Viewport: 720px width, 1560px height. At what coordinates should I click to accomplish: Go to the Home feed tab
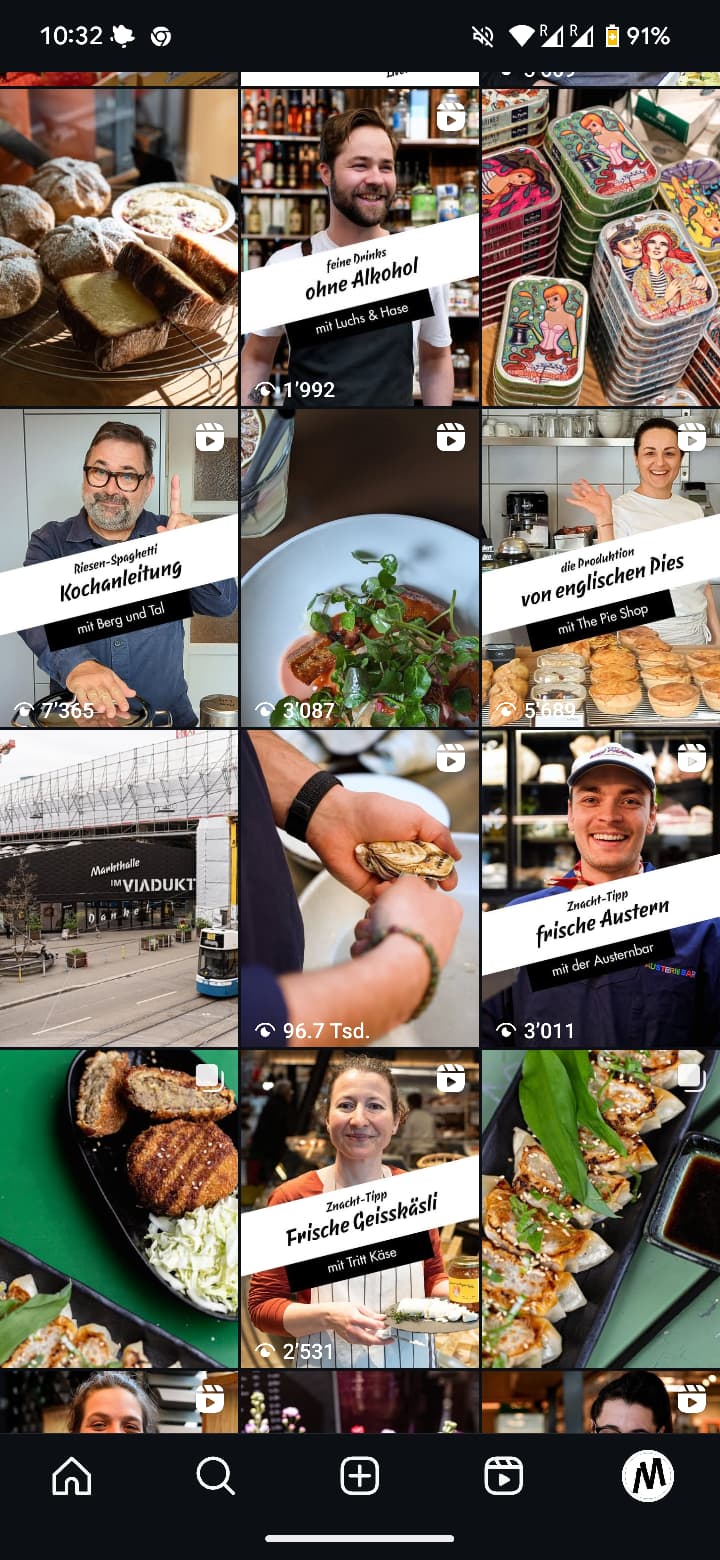pyautogui.click(x=71, y=1475)
